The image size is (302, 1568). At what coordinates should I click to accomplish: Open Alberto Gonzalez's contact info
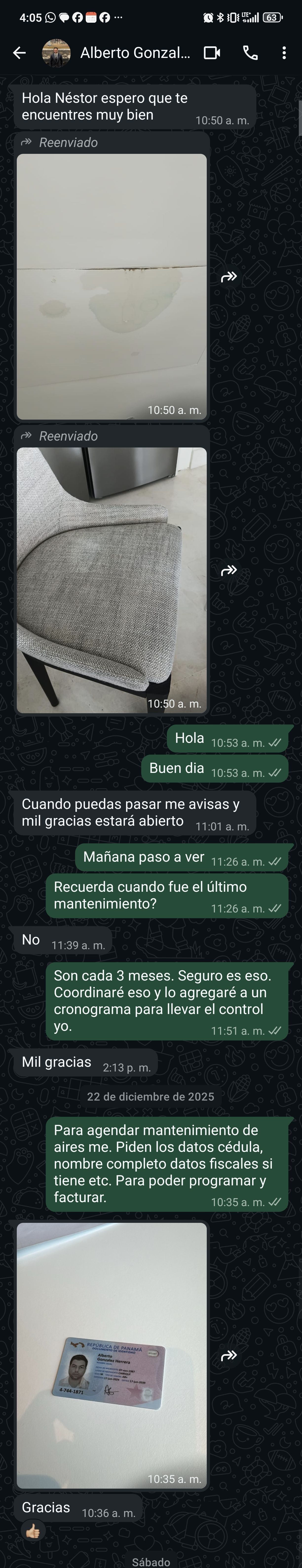(134, 53)
